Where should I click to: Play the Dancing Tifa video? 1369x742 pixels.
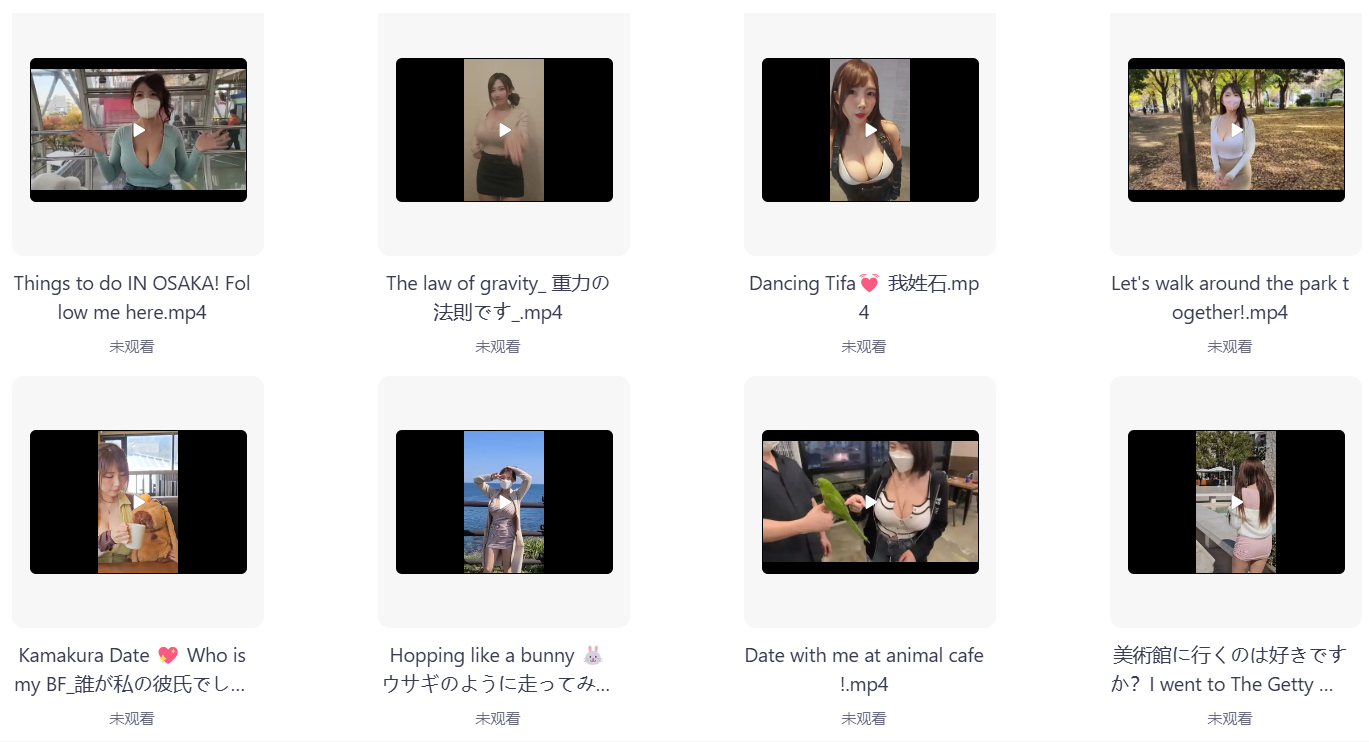pos(870,130)
